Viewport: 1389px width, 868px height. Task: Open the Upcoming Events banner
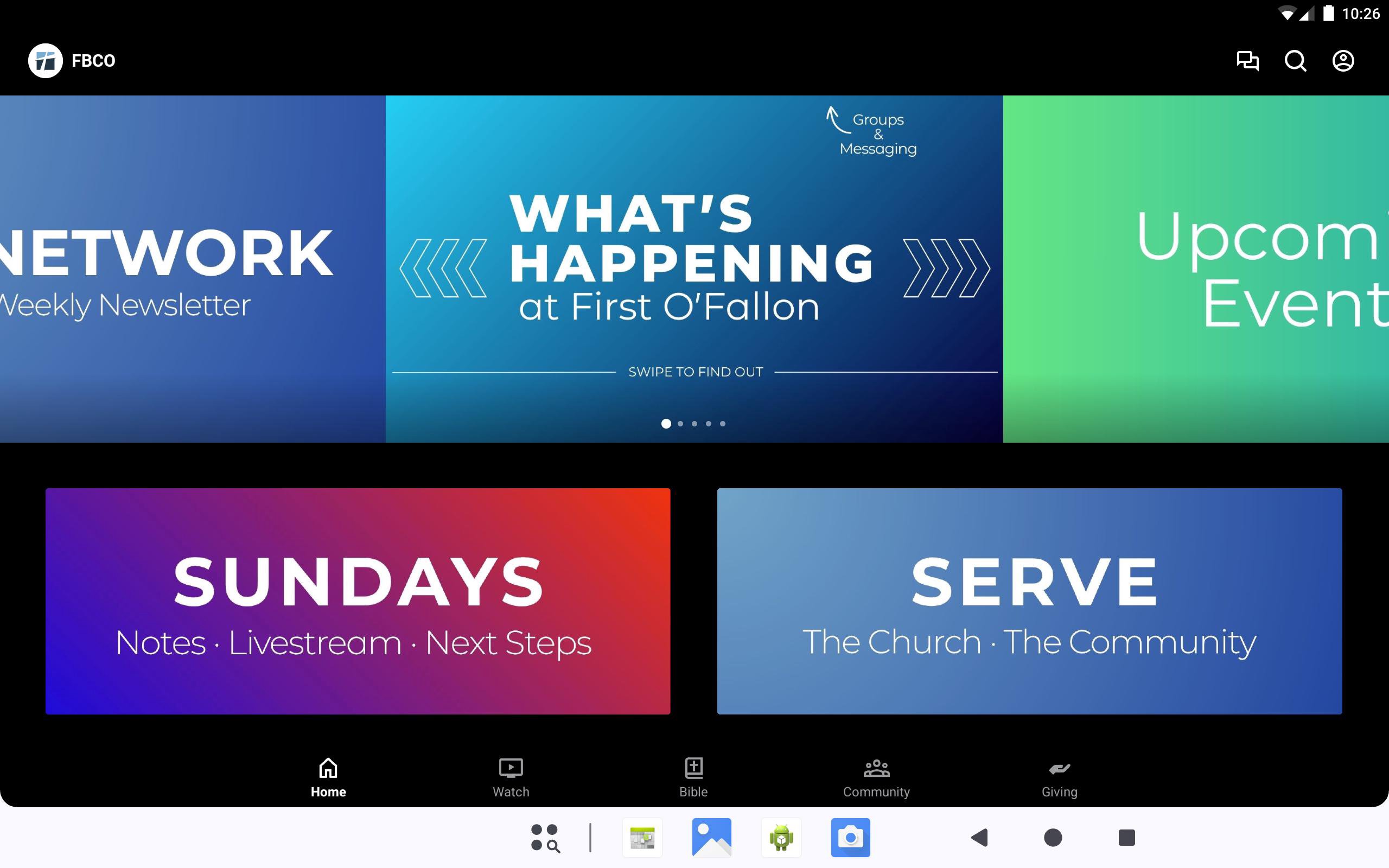[1197, 269]
